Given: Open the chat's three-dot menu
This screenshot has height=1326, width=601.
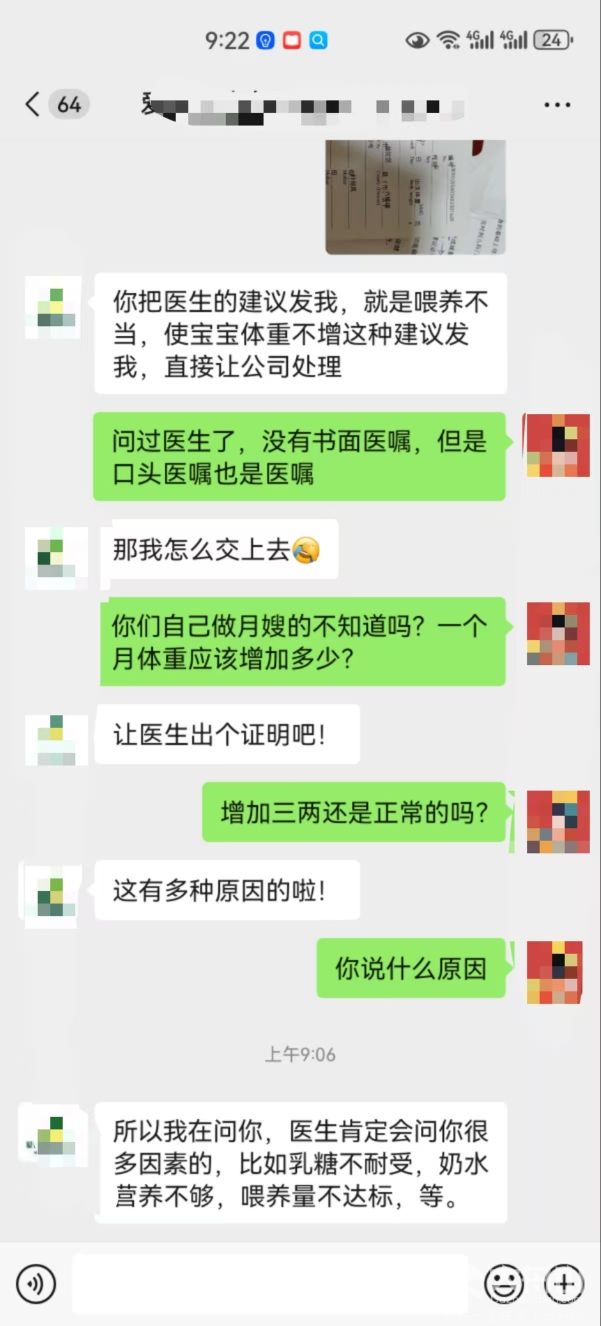Looking at the screenshot, I should point(557,104).
